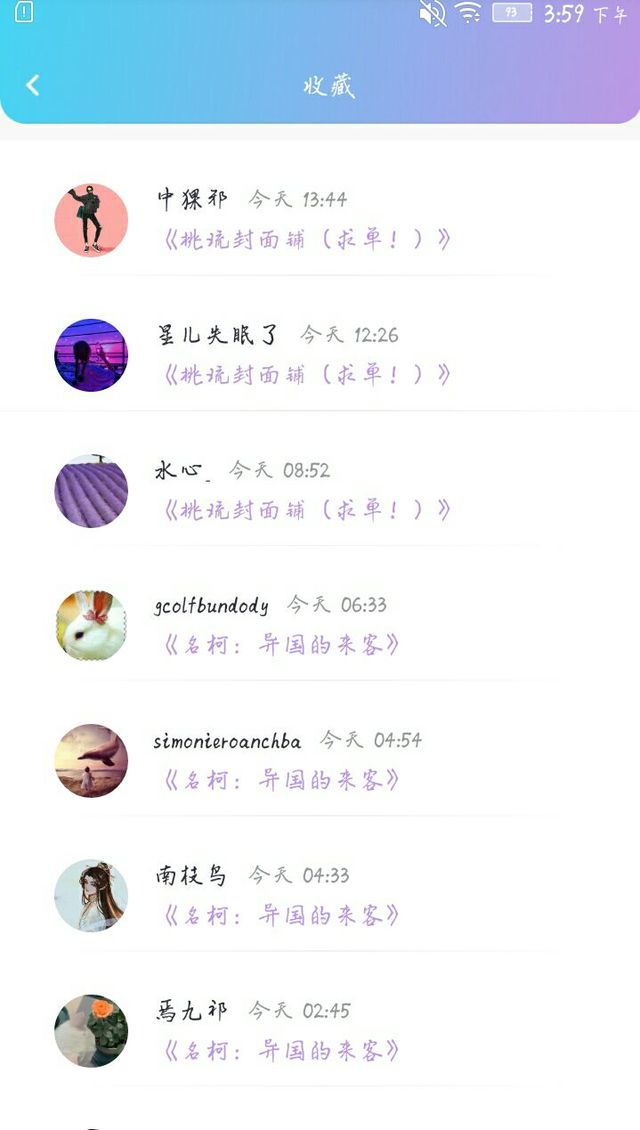640x1130 pixels.
Task: View 星儿失眠了's profile picture
Action: 91,355
